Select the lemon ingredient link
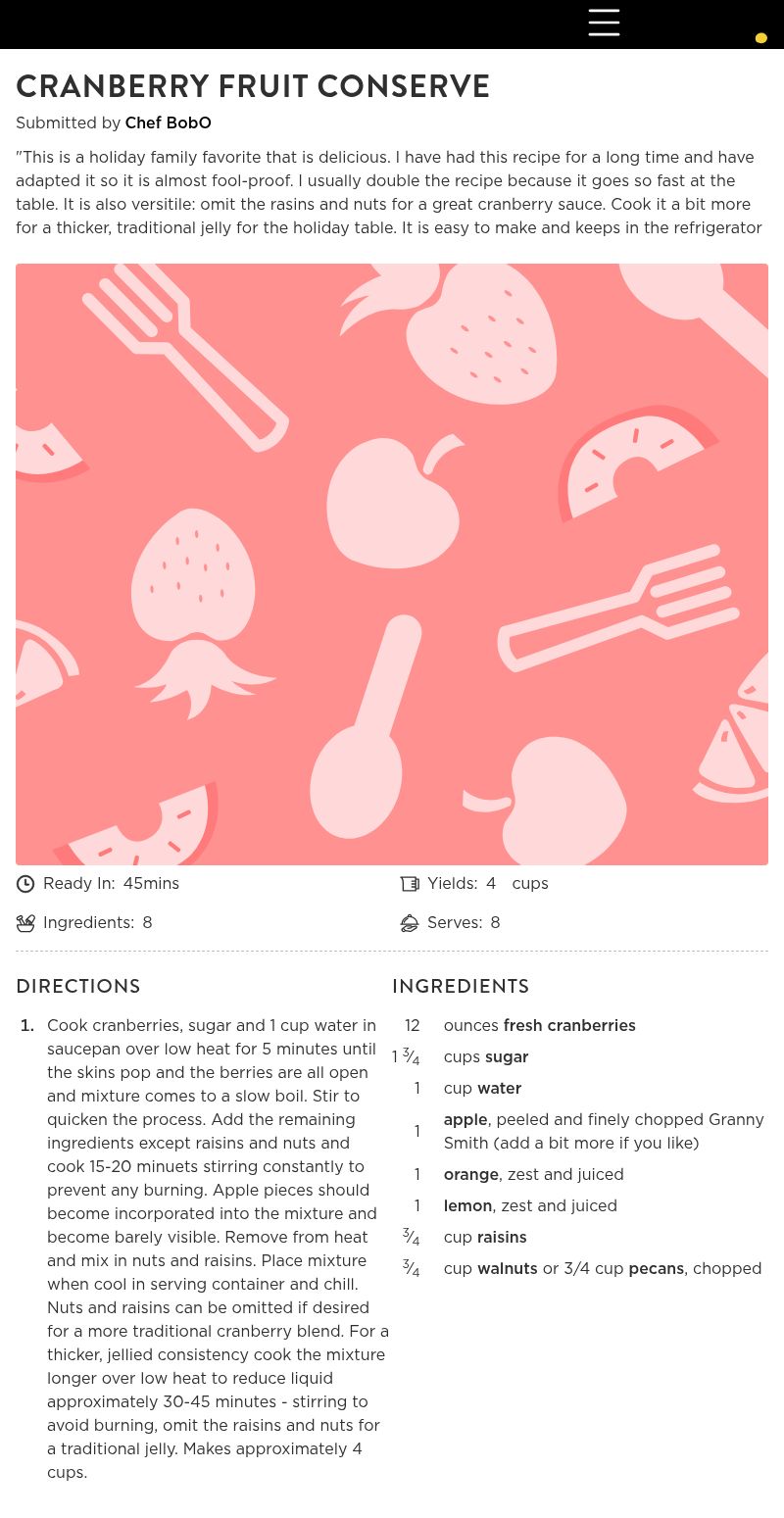This screenshot has height=1518, width=784. (467, 1206)
